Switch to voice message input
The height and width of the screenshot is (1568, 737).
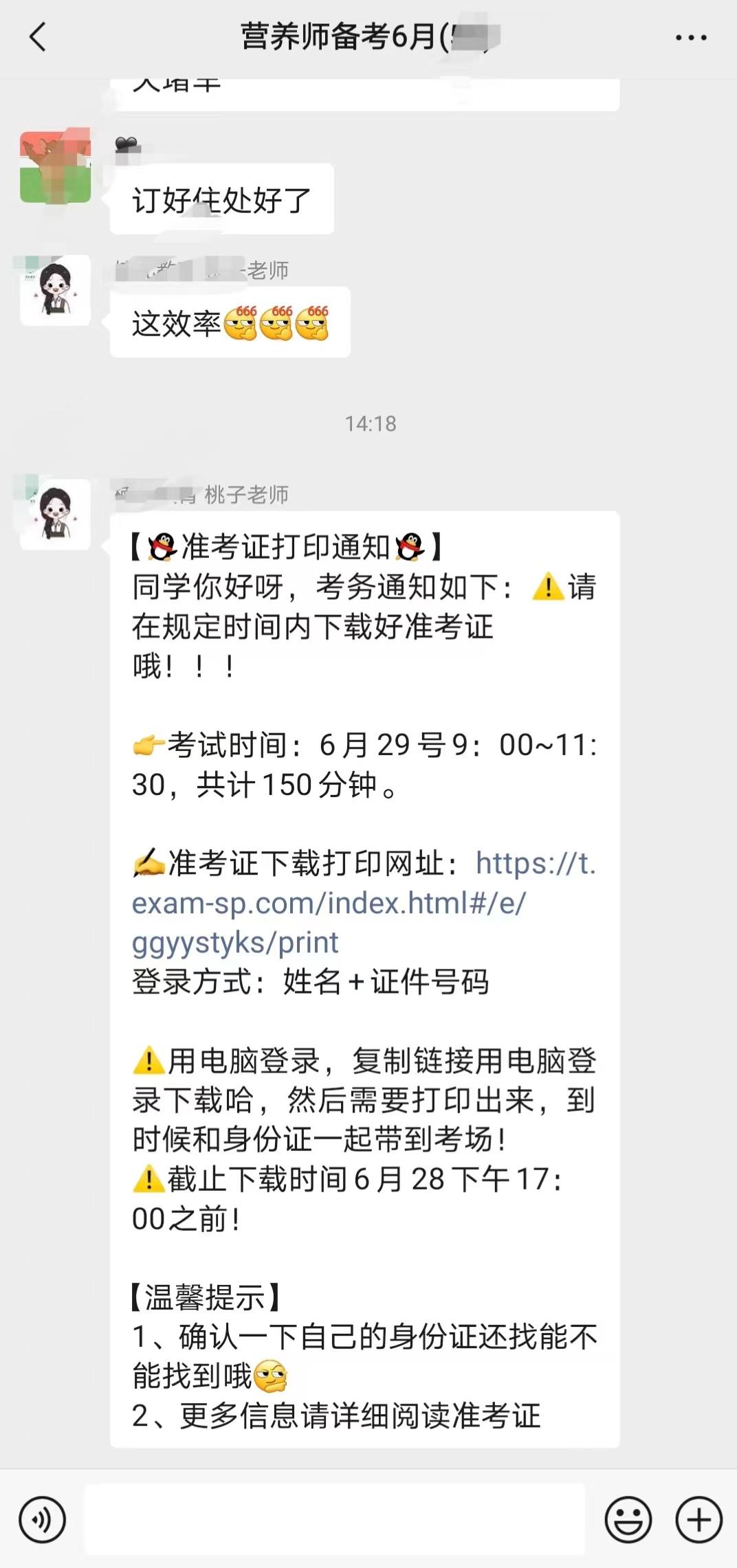click(43, 1519)
